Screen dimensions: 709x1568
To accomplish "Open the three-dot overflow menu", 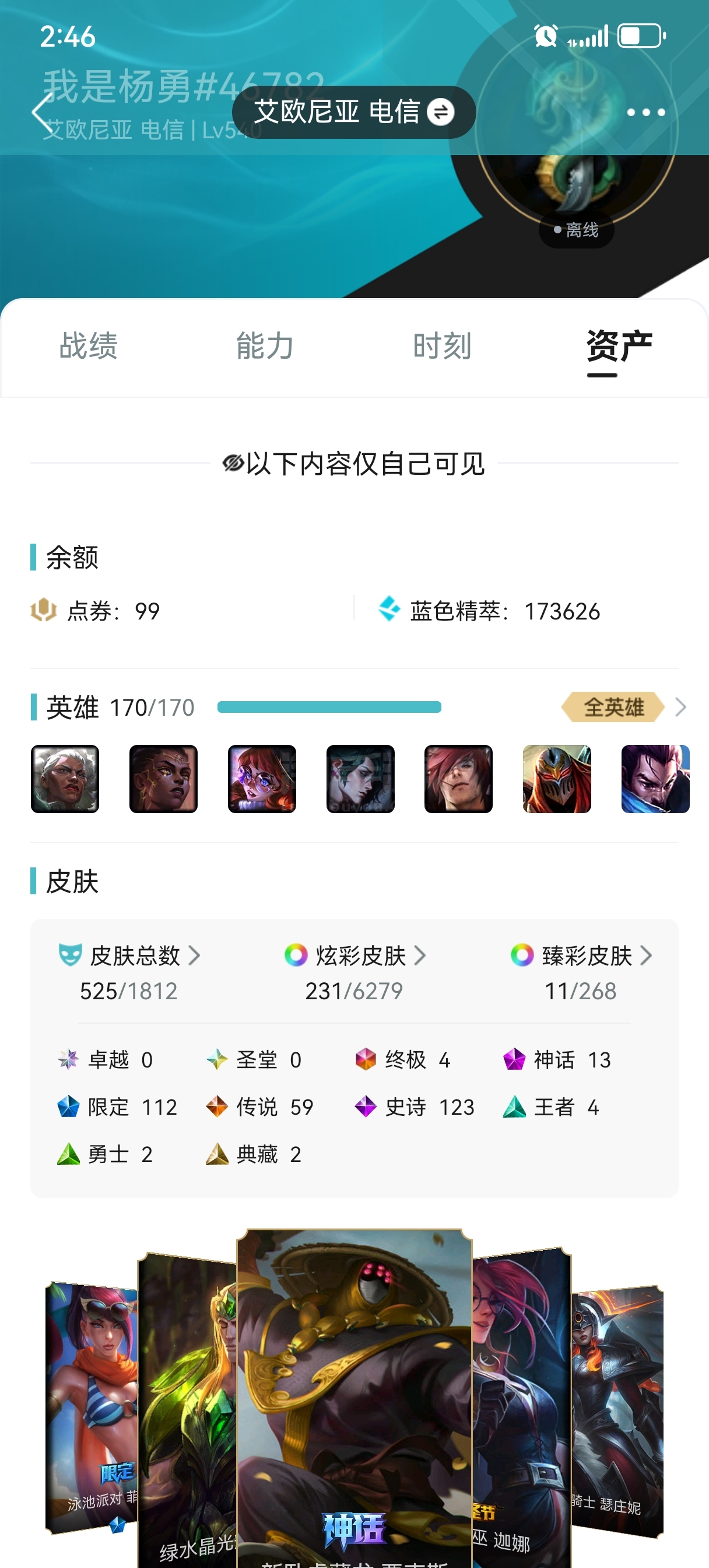I will 645,112.
